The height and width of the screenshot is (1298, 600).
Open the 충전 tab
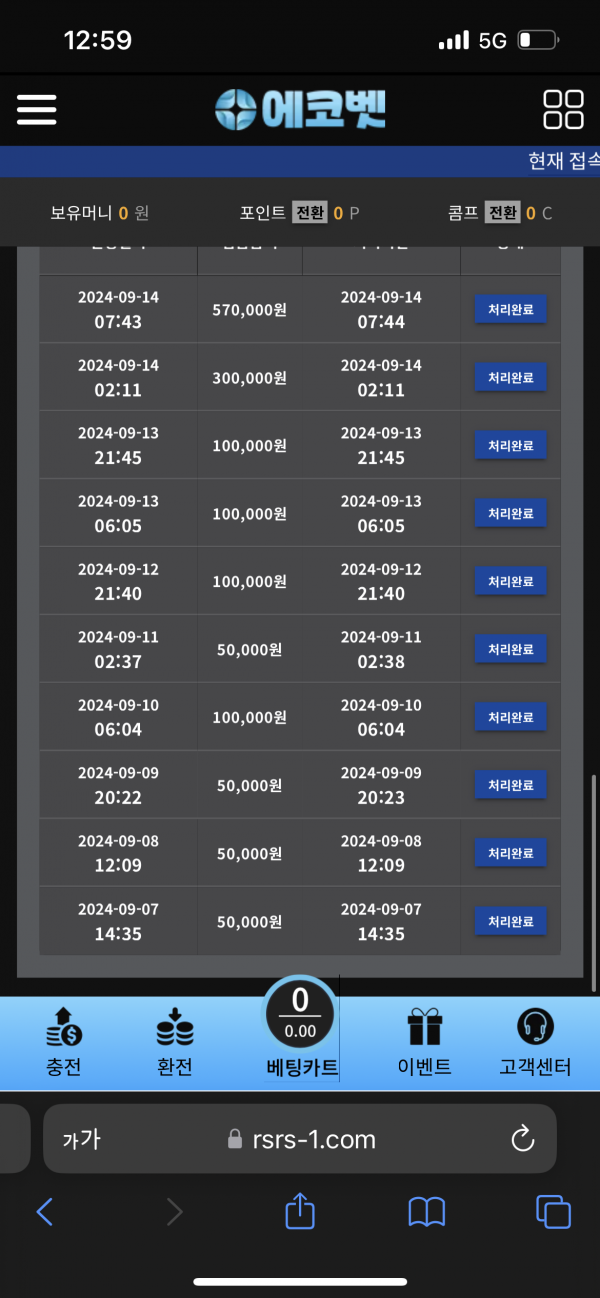(x=64, y=1041)
